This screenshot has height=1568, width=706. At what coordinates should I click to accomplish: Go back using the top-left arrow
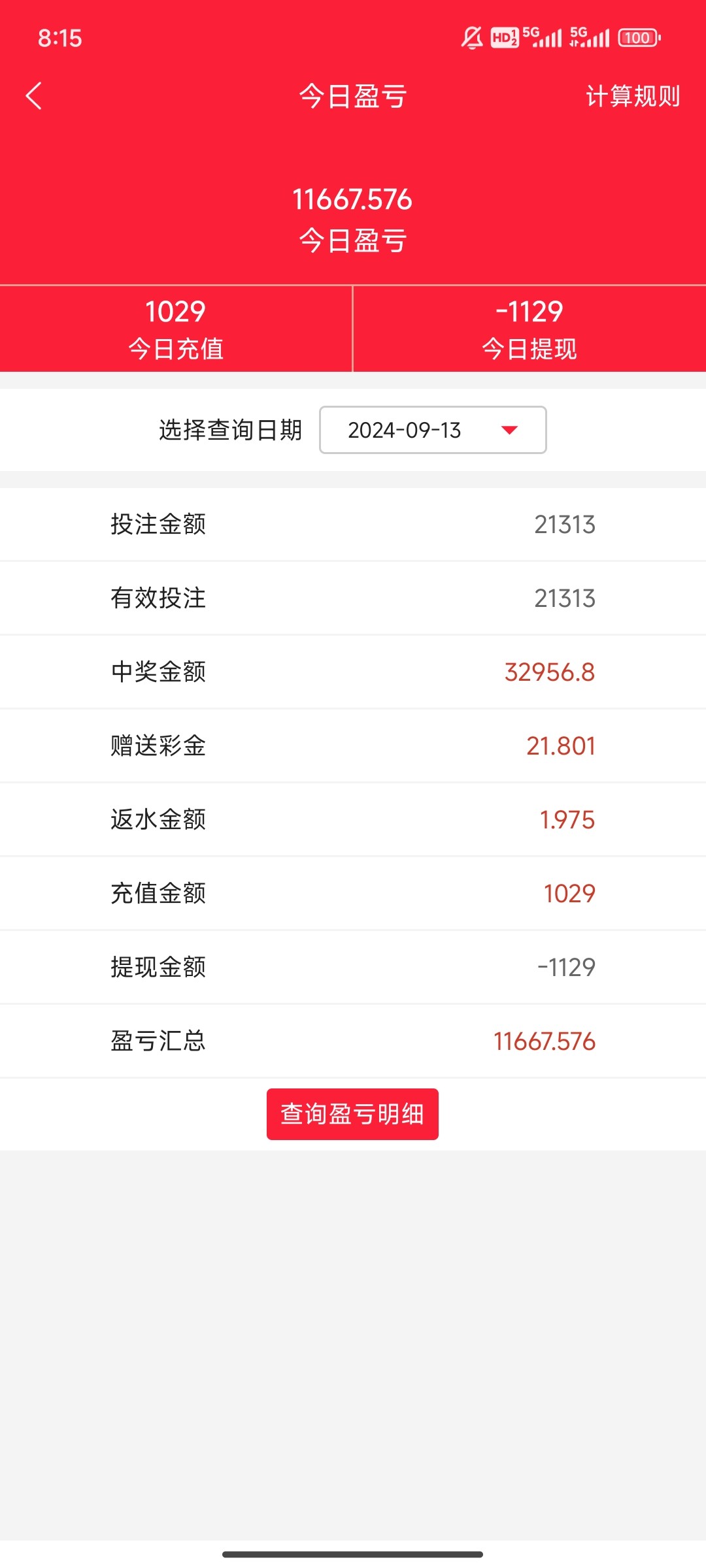click(34, 96)
